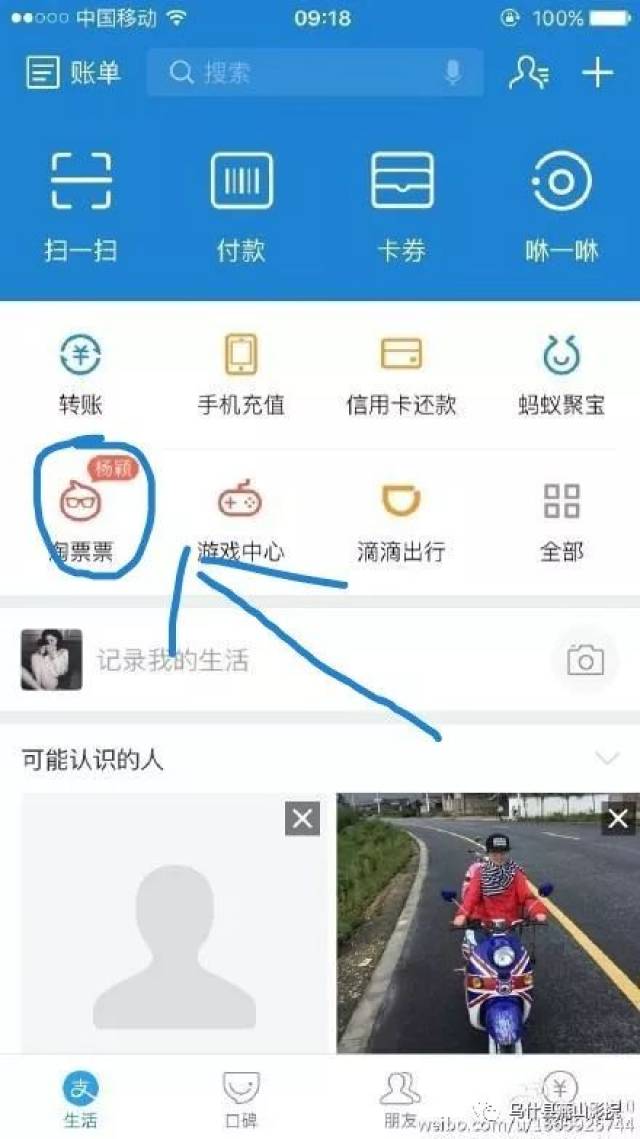The height and width of the screenshot is (1139, 640).
Task: Open 付款 payment code
Action: [241, 206]
